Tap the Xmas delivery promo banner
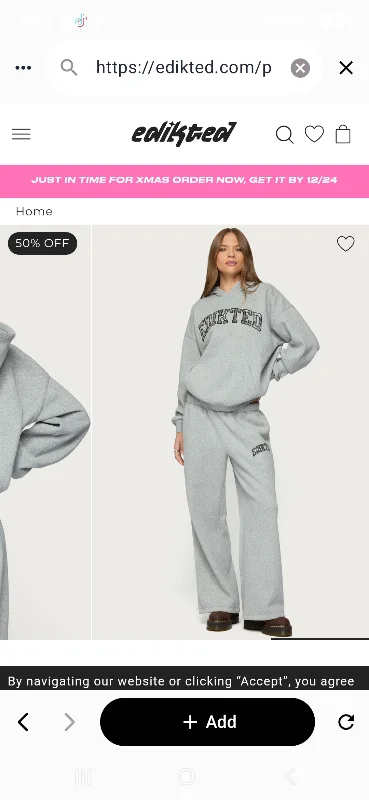 (184, 181)
